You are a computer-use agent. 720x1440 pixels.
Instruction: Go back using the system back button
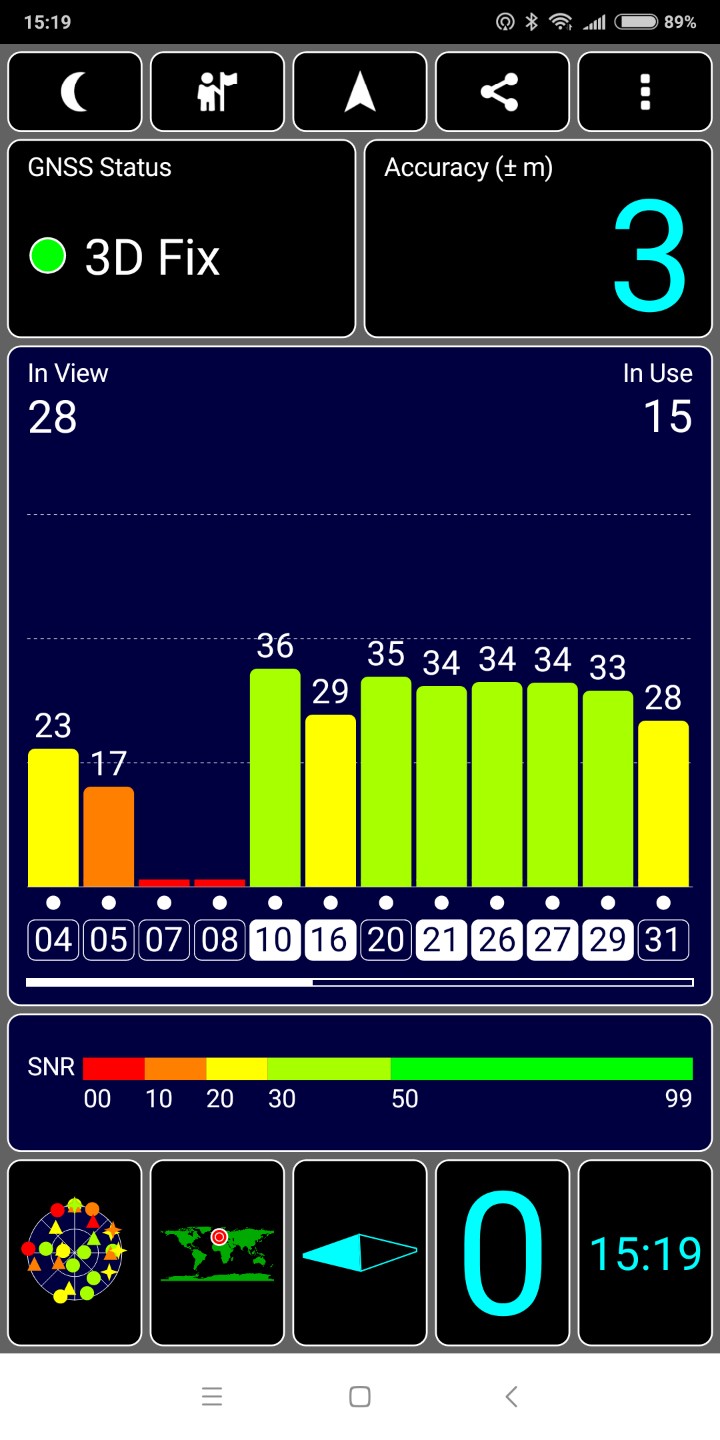(x=511, y=1397)
